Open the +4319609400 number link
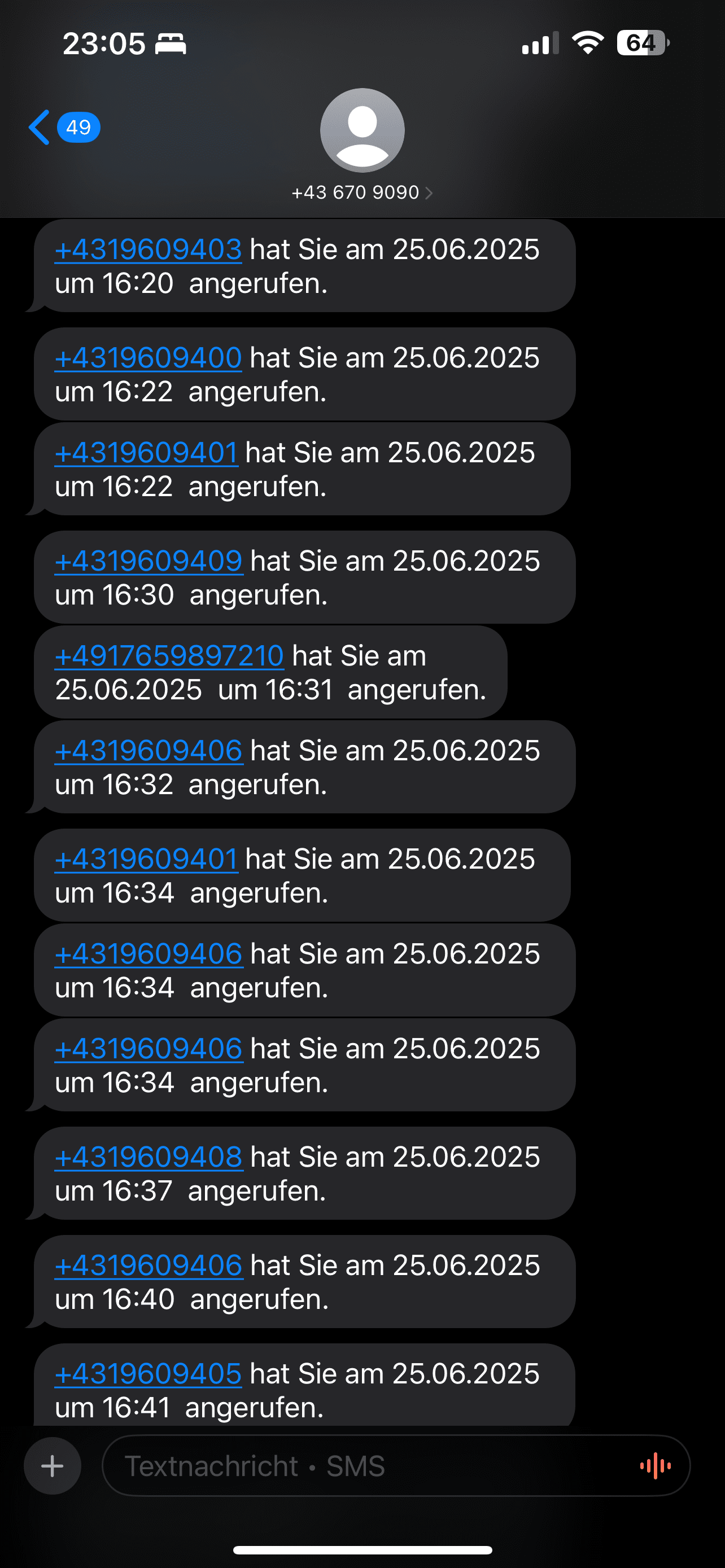The width and height of the screenshot is (725, 1568). coord(148,358)
